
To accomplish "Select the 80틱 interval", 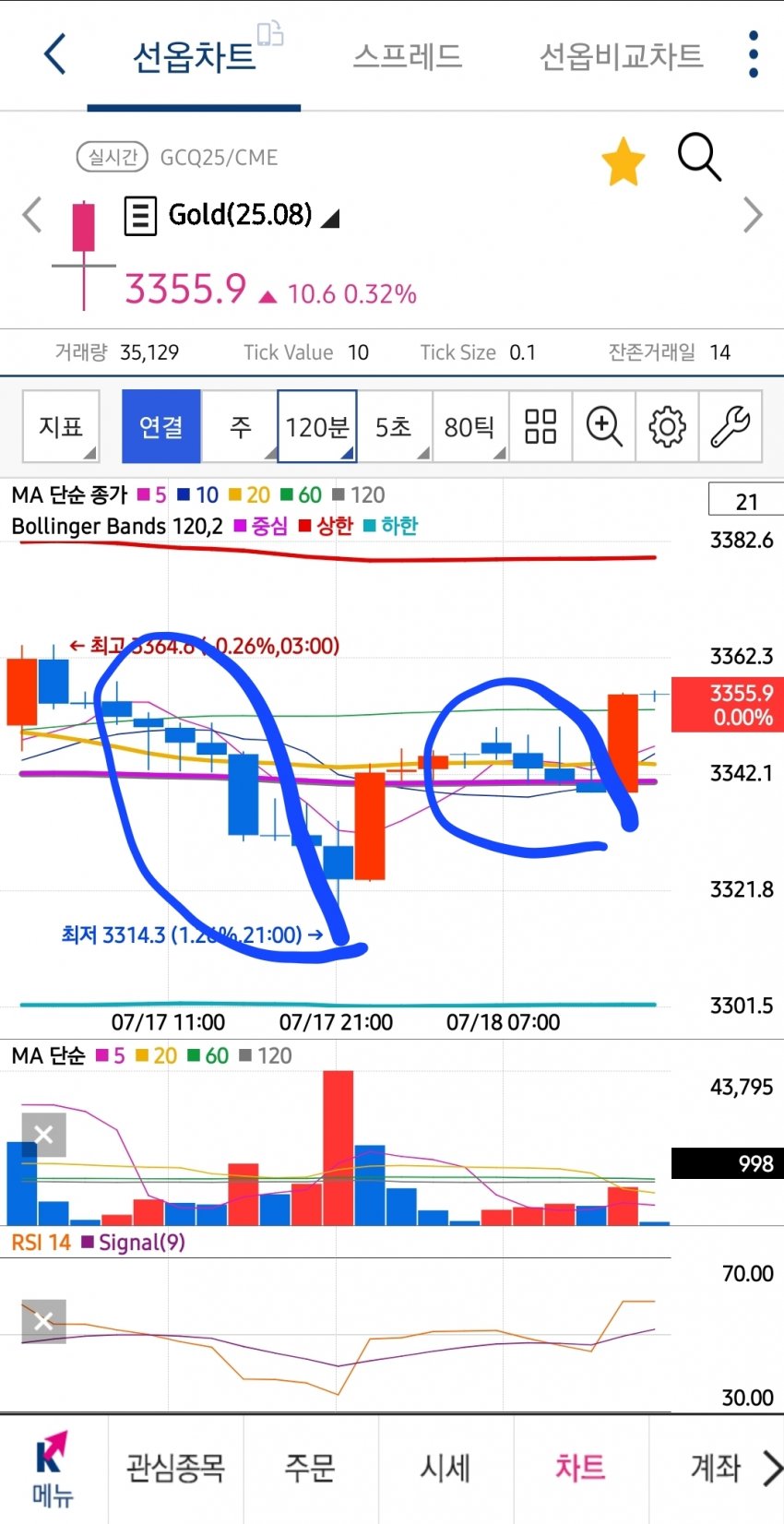I will coord(469,426).
